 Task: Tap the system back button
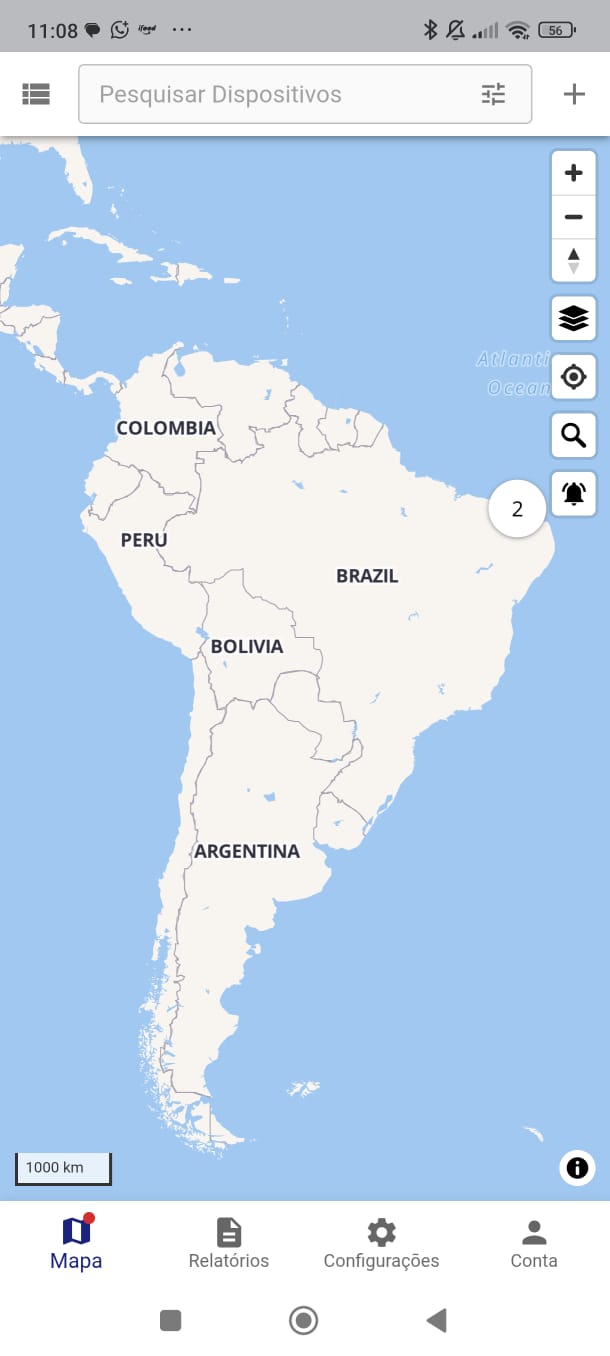436,1321
